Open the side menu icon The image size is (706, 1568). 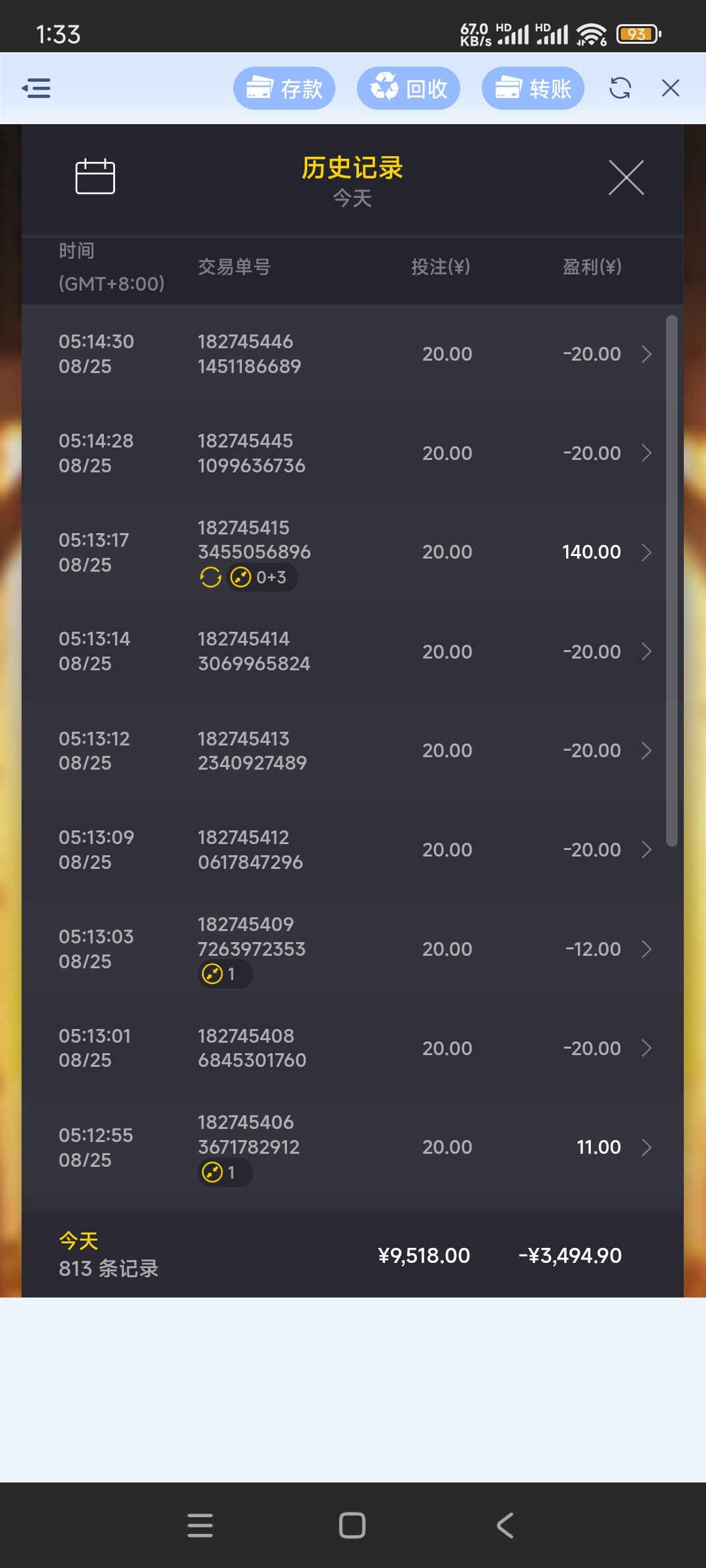point(36,88)
